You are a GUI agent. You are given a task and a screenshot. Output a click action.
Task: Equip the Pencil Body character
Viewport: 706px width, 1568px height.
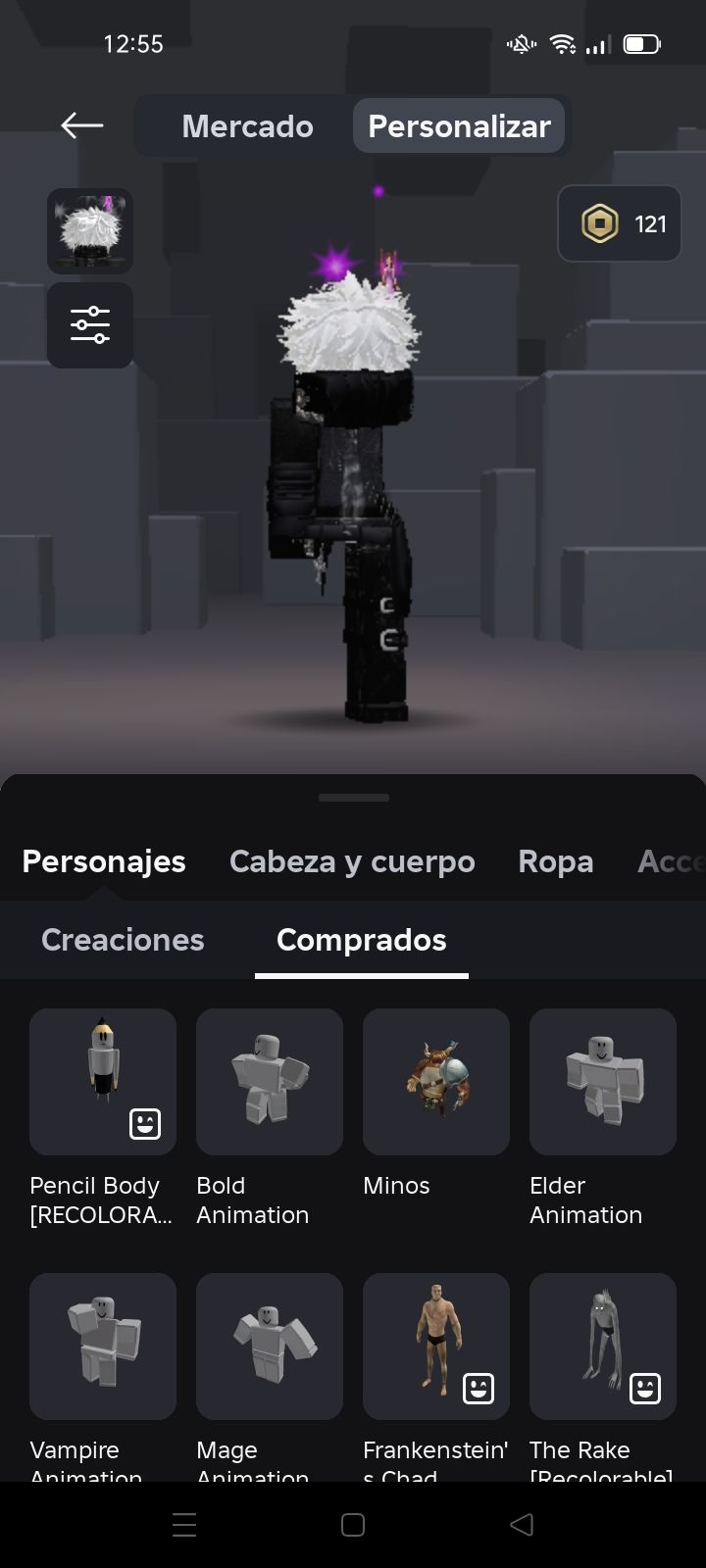tap(103, 1082)
